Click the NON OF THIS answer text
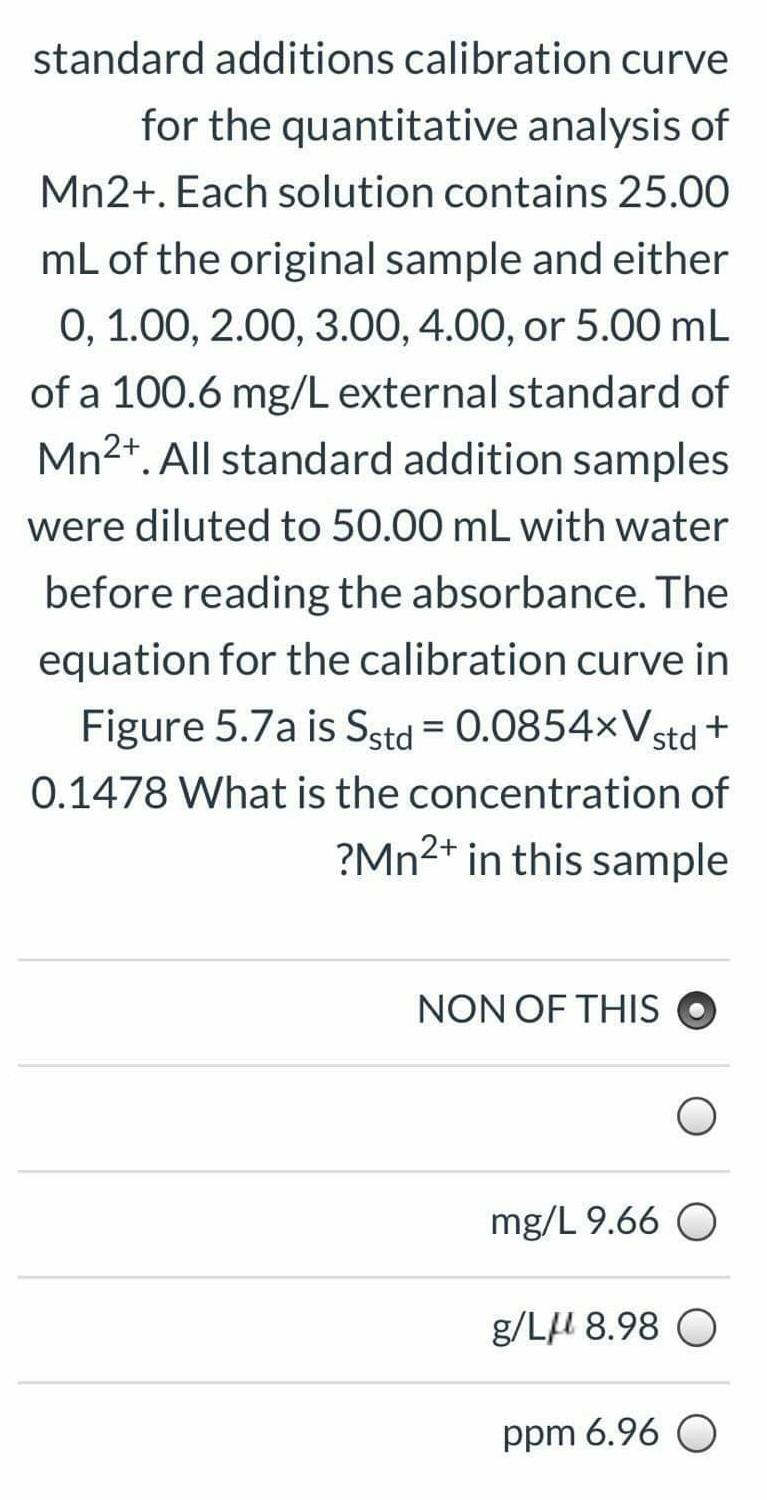The width and height of the screenshot is (767, 1500). [x=537, y=1009]
